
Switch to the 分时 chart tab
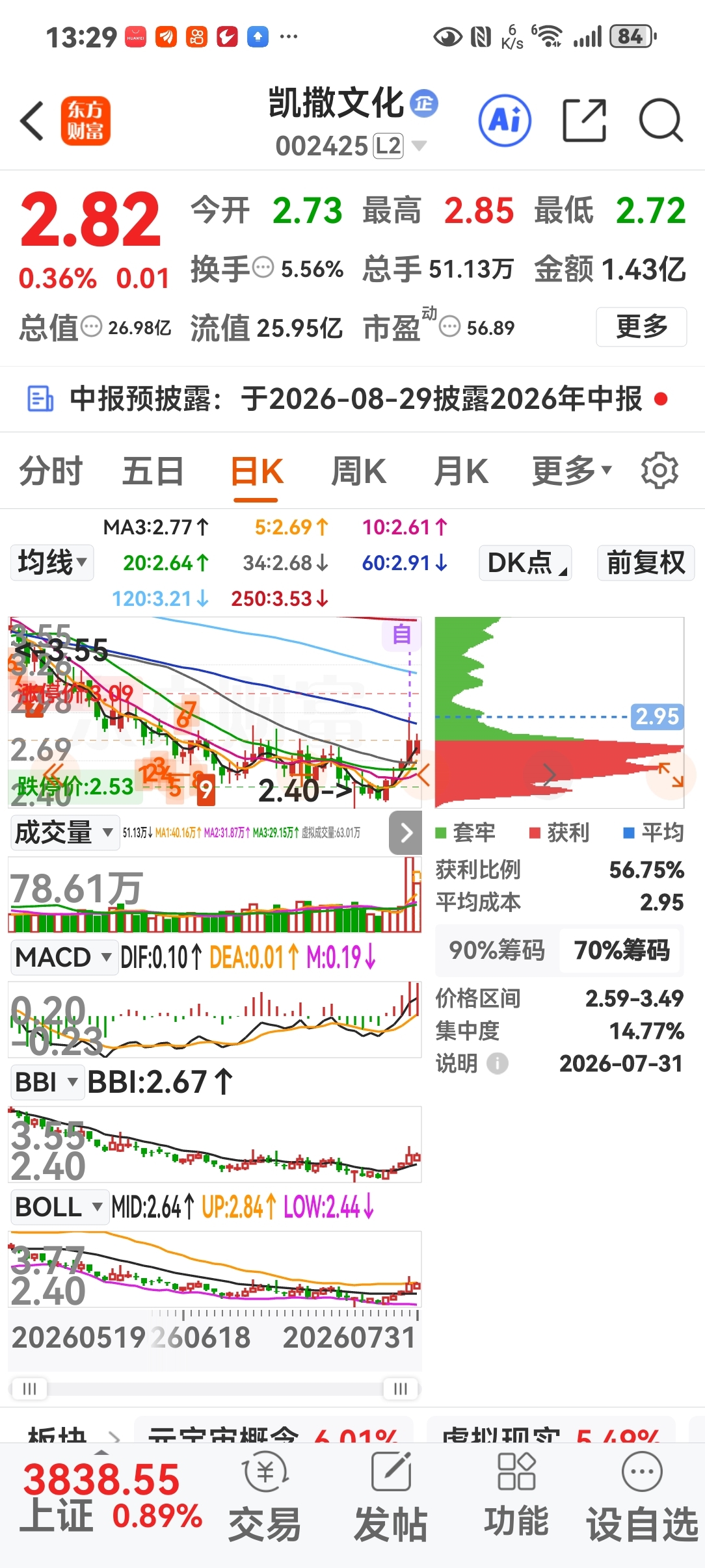[51, 471]
